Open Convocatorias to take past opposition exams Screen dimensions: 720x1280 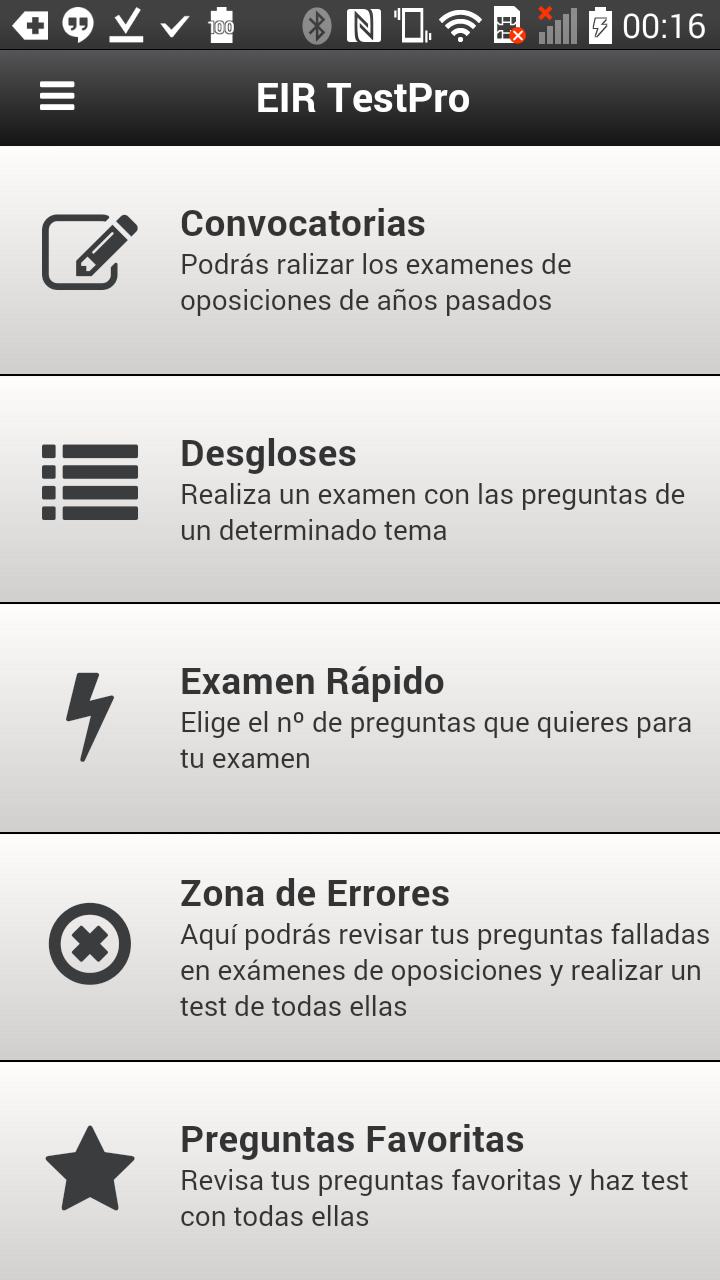pyautogui.click(x=360, y=258)
